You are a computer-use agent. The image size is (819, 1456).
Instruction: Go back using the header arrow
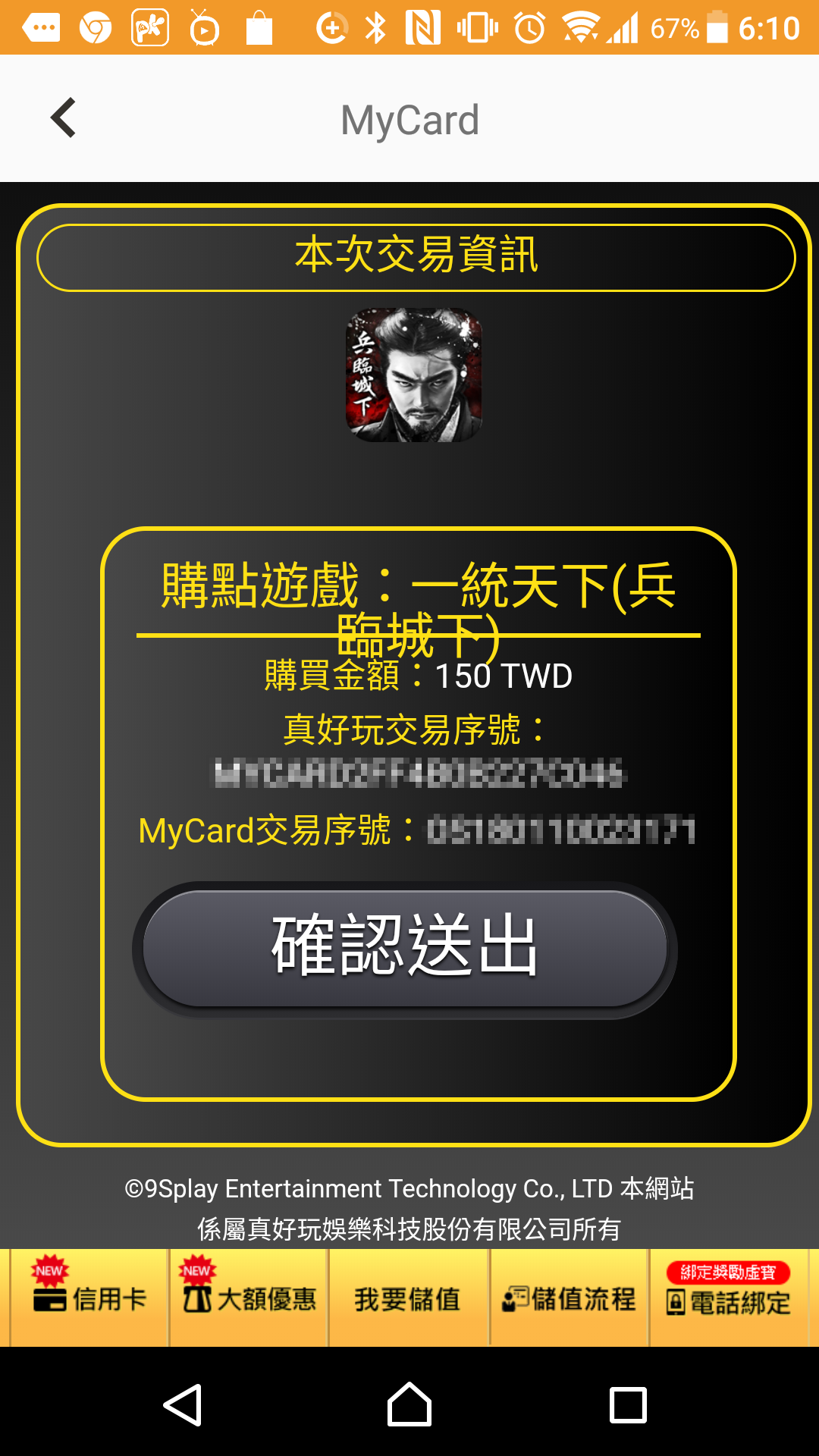[64, 118]
